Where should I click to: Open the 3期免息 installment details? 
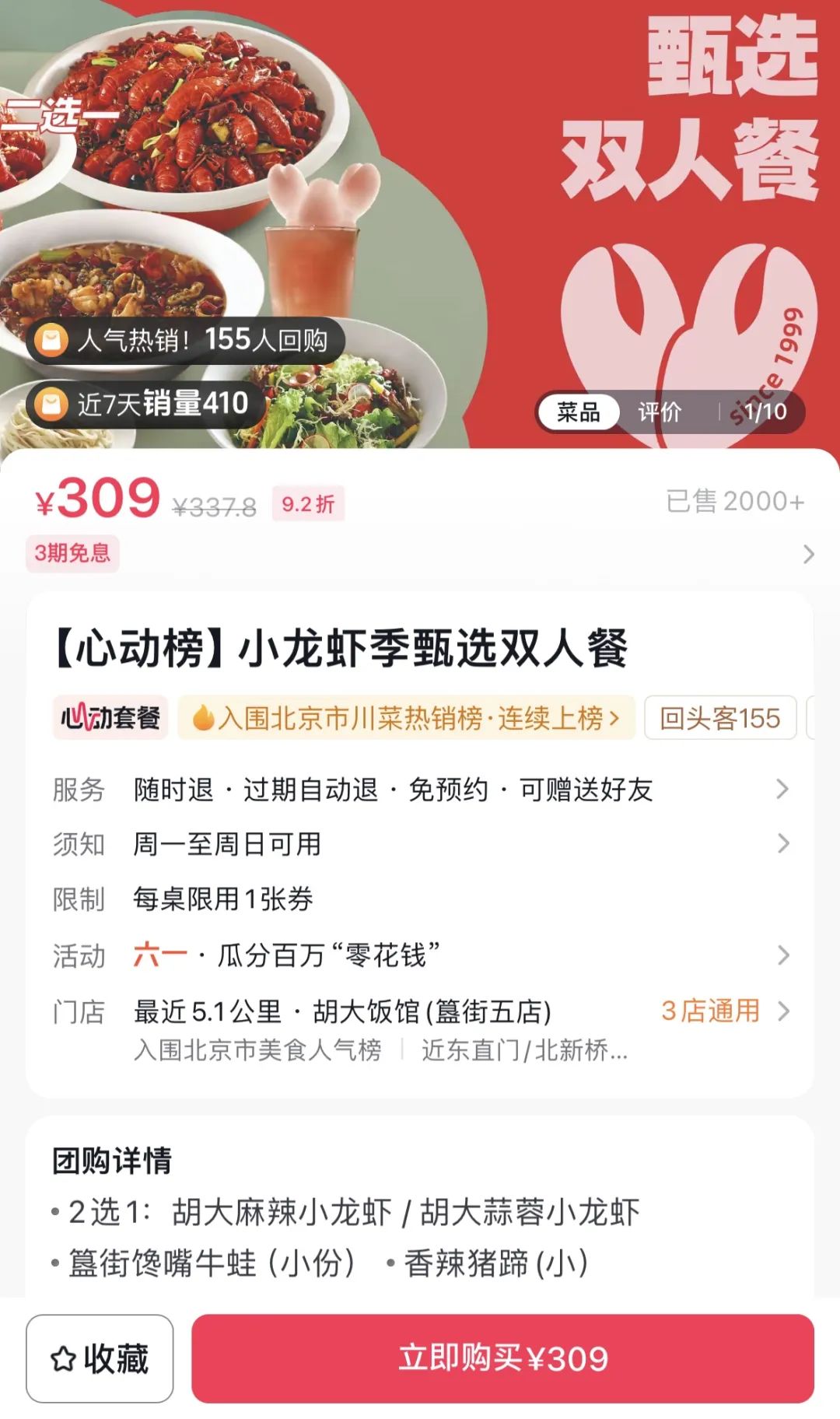pyautogui.click(x=72, y=553)
